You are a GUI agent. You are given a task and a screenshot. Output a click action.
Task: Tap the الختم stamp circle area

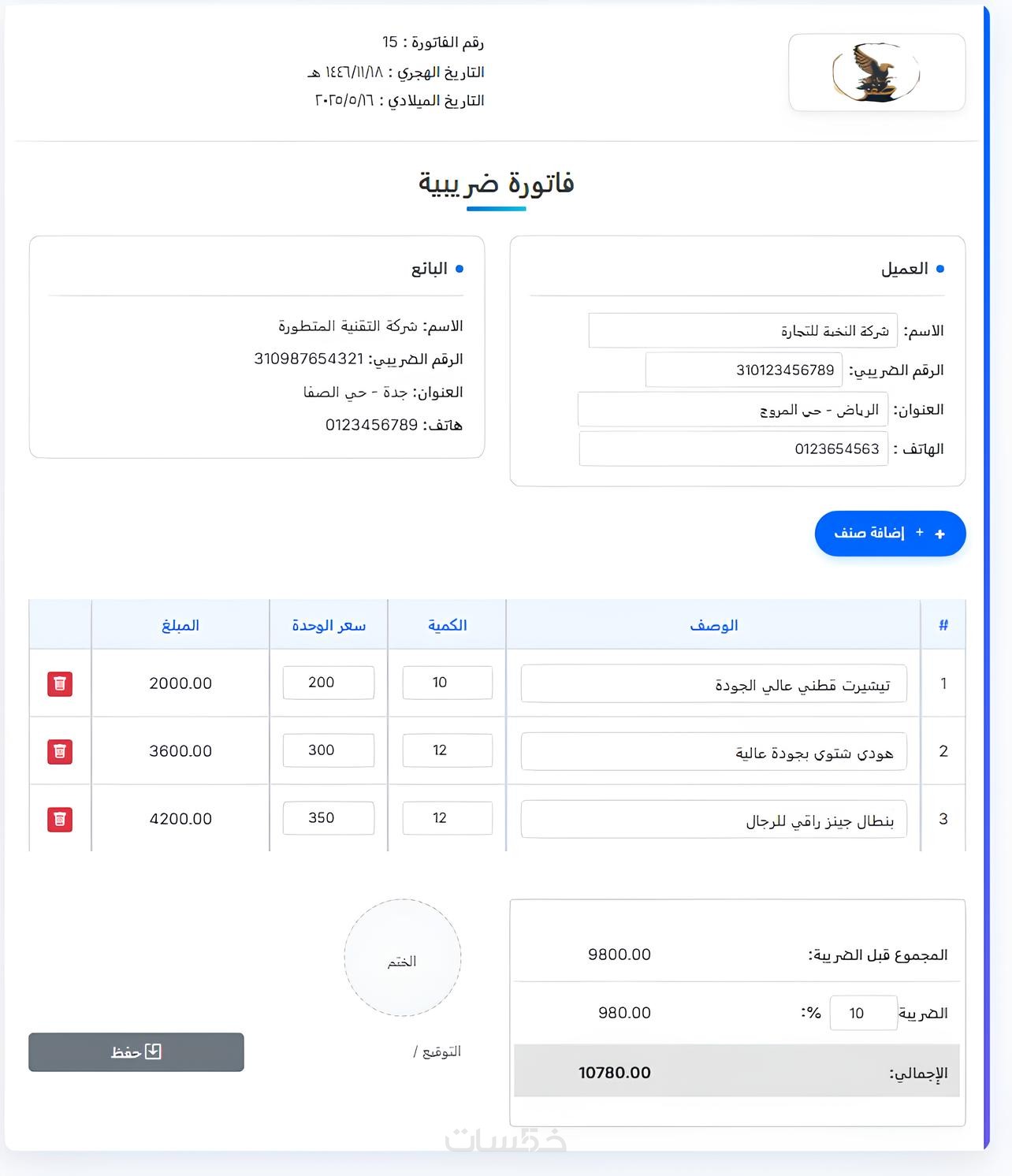tap(402, 958)
